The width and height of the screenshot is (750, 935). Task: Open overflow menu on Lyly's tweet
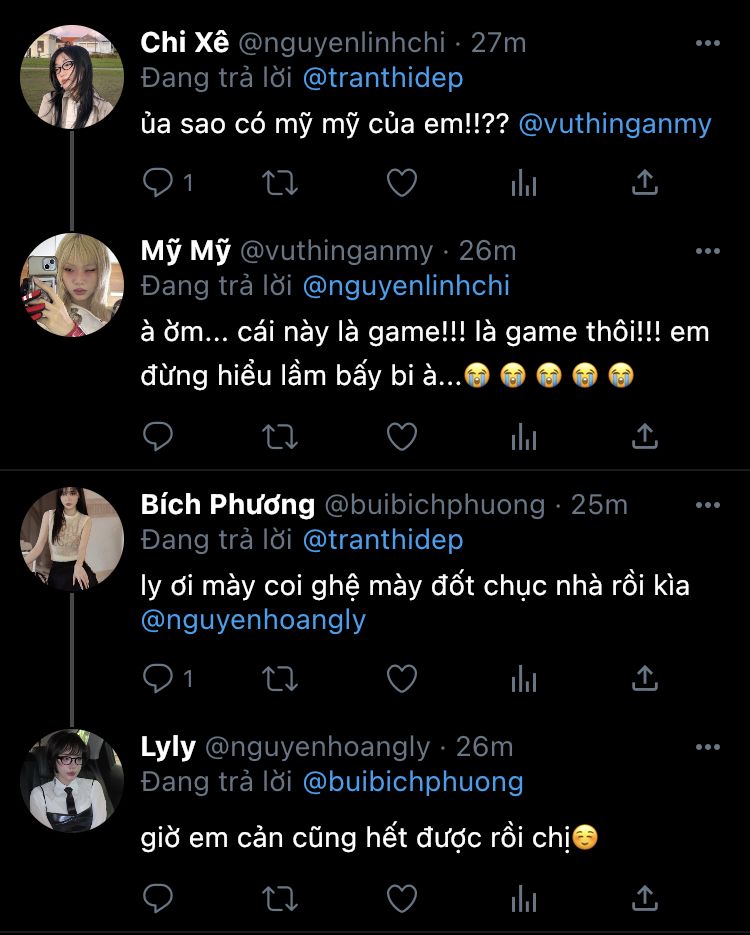tap(708, 747)
